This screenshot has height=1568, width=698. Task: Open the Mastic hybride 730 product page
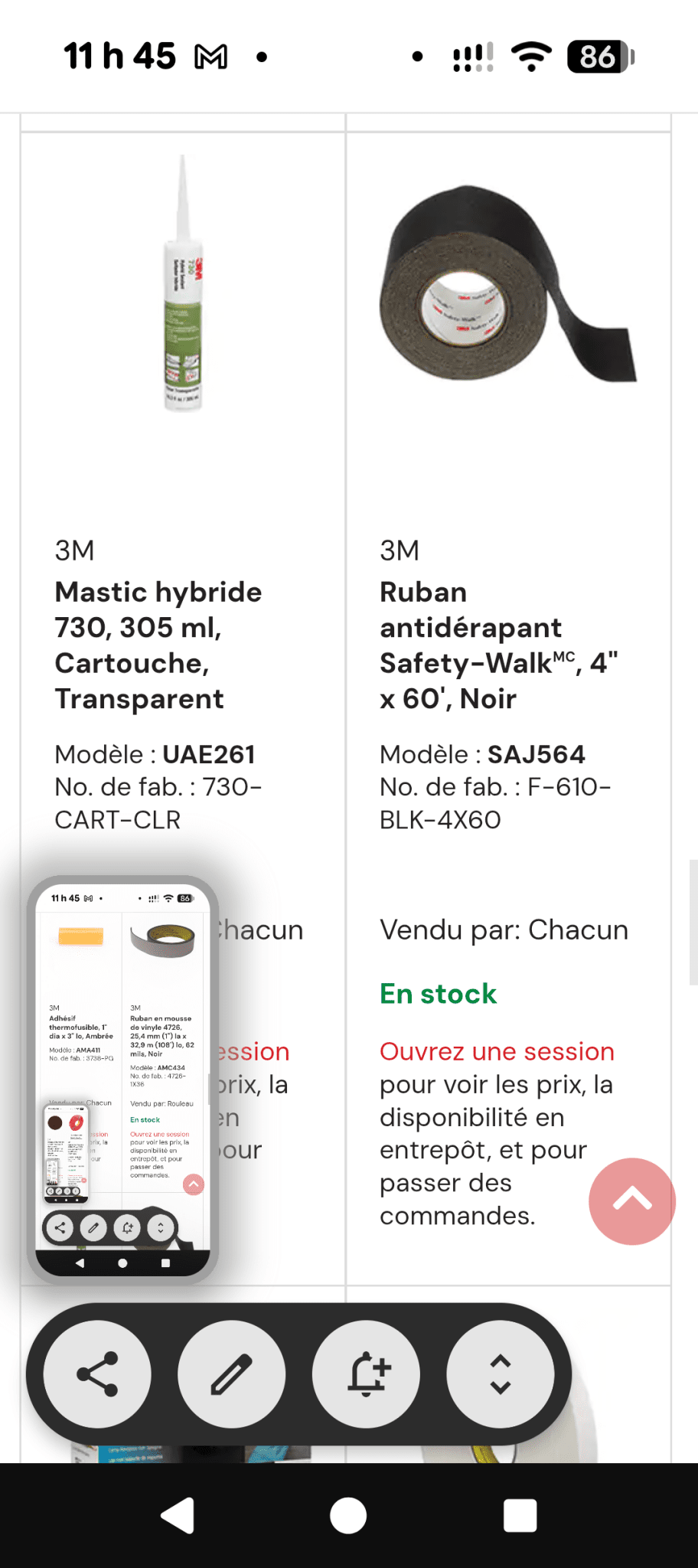[x=159, y=645]
